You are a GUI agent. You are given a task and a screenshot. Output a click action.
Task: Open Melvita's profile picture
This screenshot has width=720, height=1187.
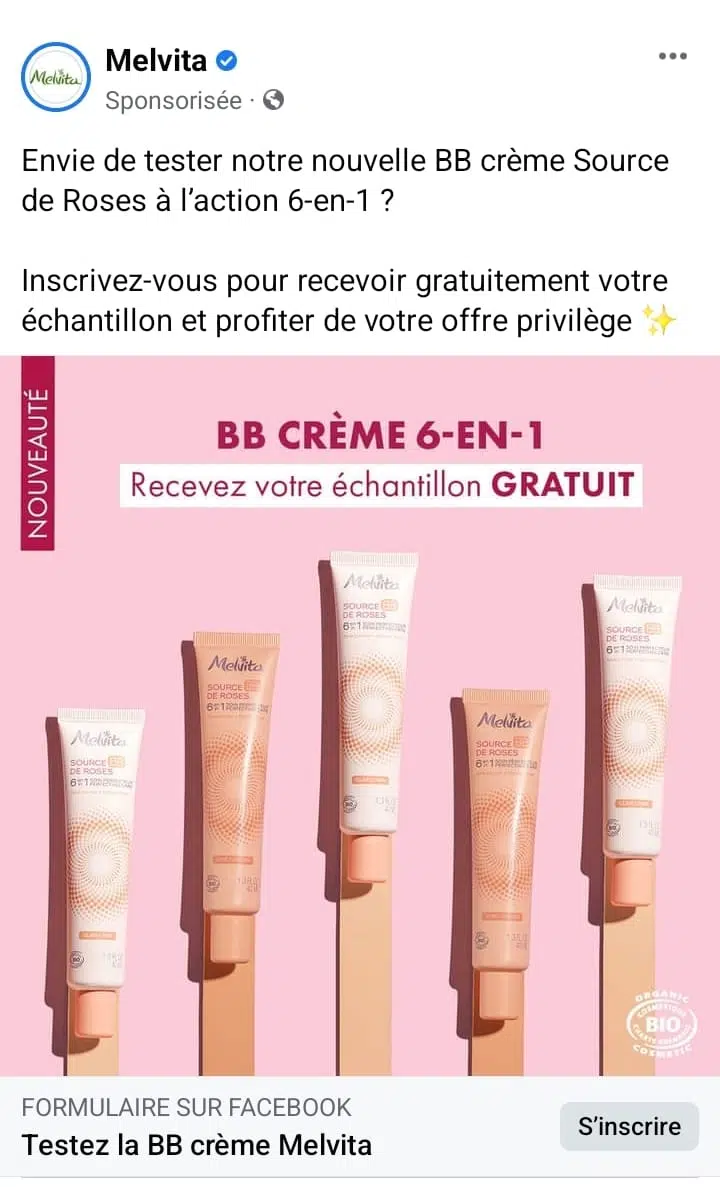tap(55, 76)
